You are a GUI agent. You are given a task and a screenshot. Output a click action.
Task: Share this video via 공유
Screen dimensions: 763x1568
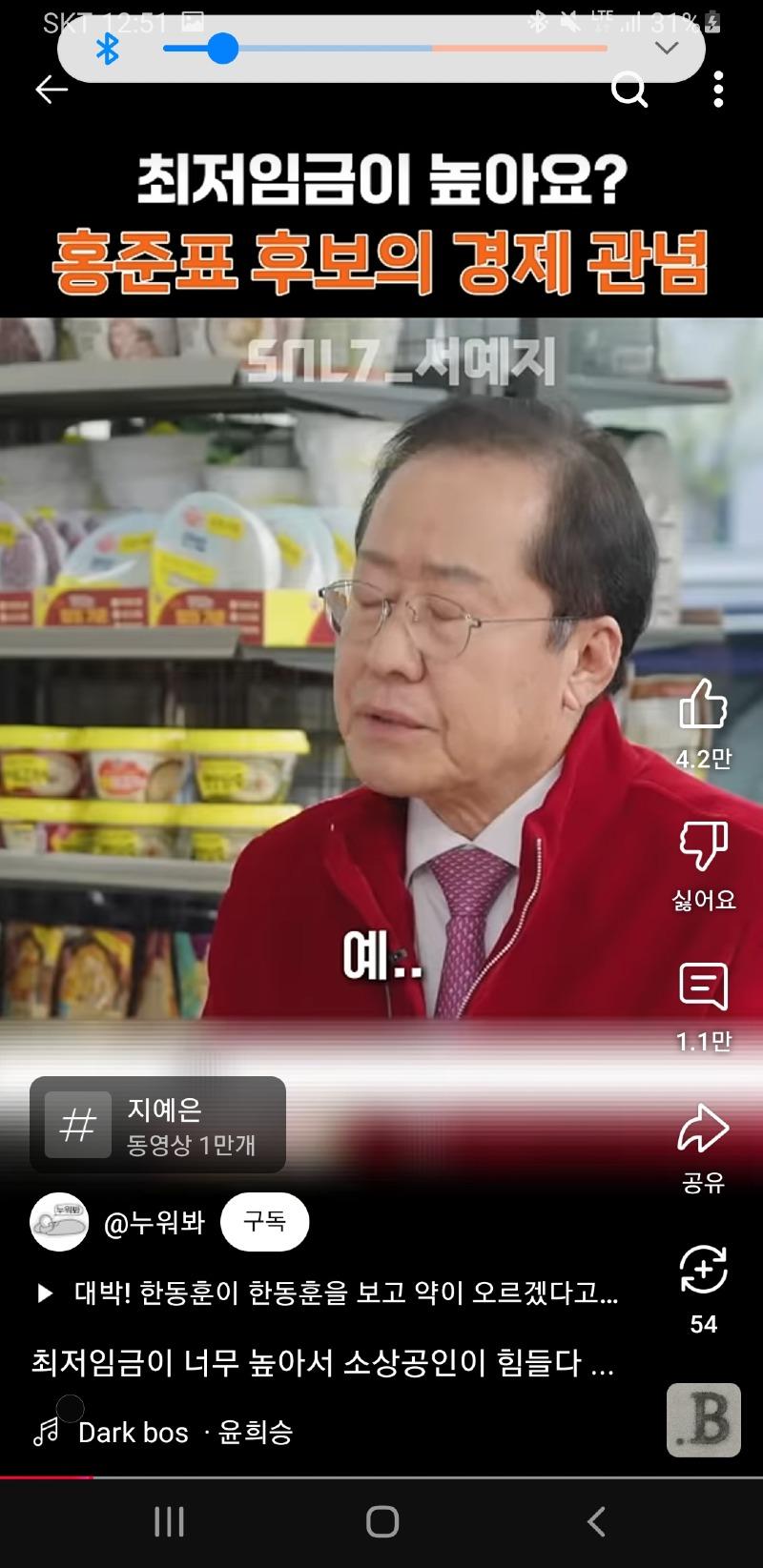(703, 1130)
